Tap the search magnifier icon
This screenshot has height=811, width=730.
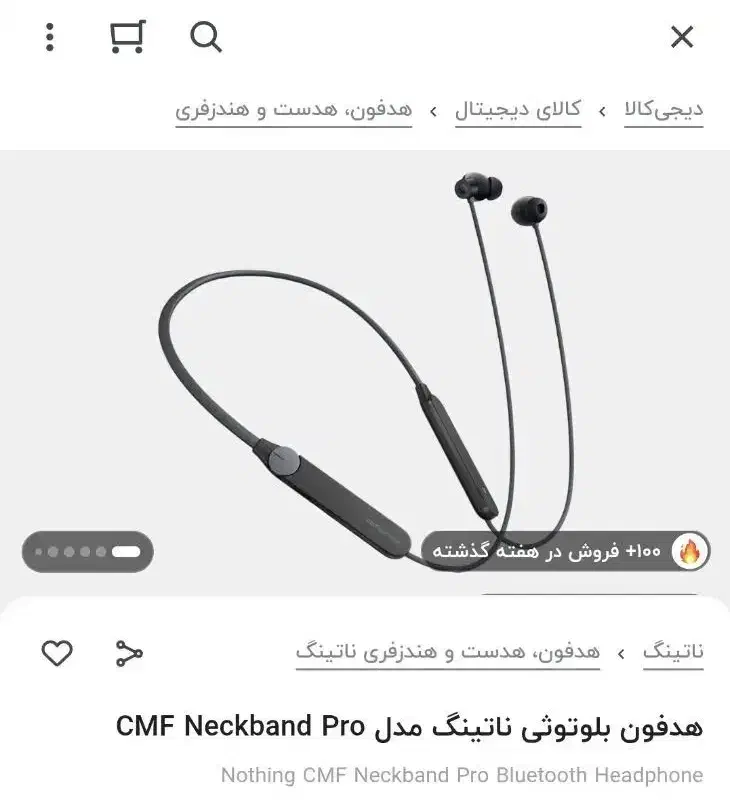[206, 37]
